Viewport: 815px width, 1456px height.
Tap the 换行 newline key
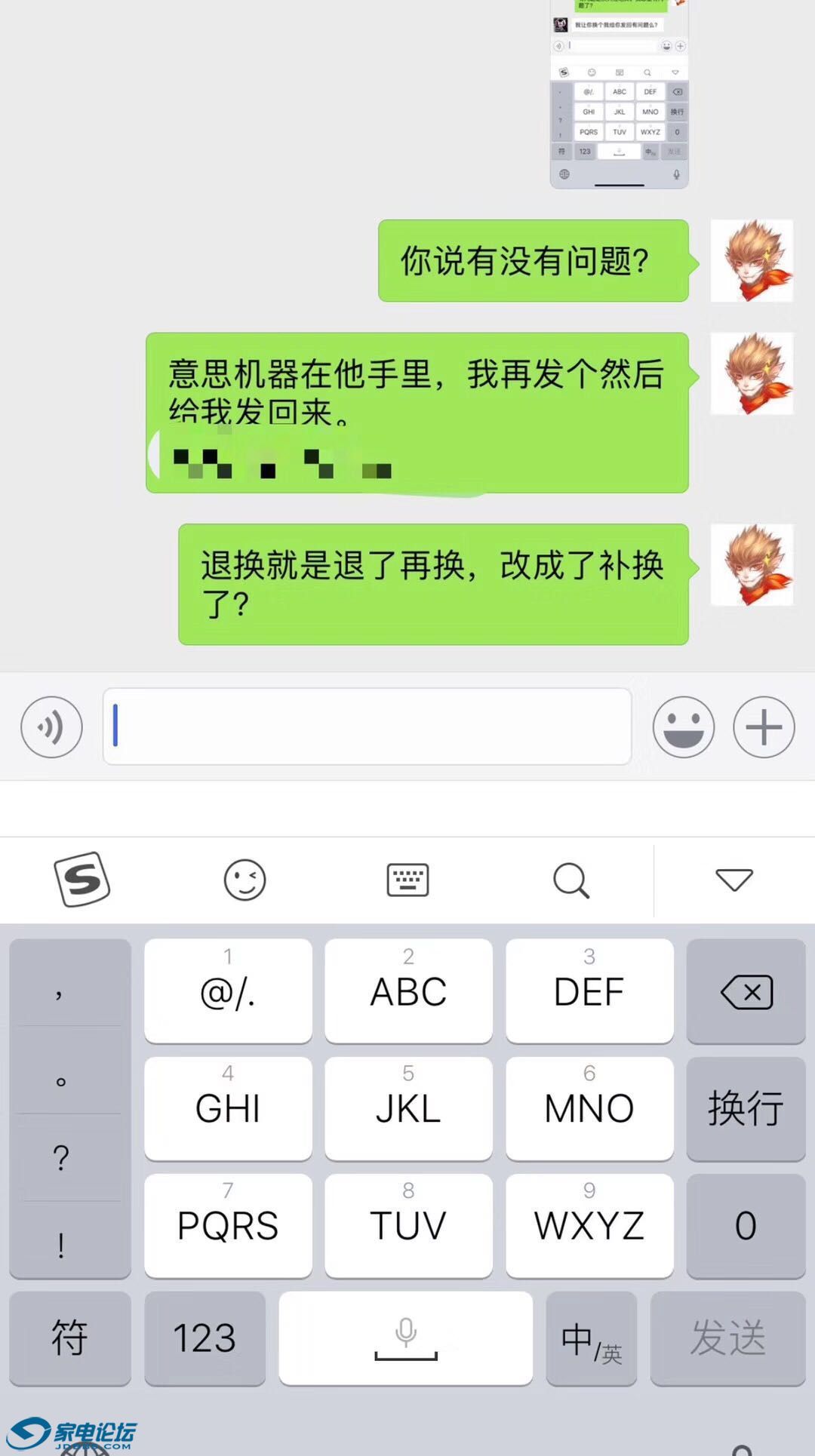[x=746, y=1108]
